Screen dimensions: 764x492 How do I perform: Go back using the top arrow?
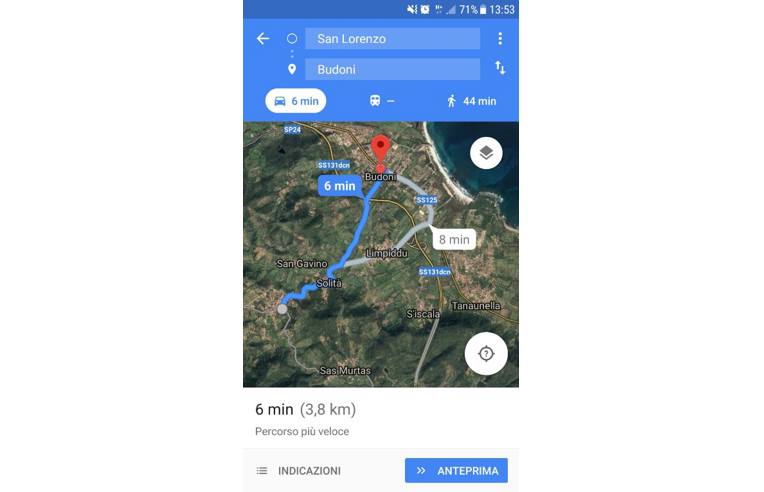[x=263, y=39]
